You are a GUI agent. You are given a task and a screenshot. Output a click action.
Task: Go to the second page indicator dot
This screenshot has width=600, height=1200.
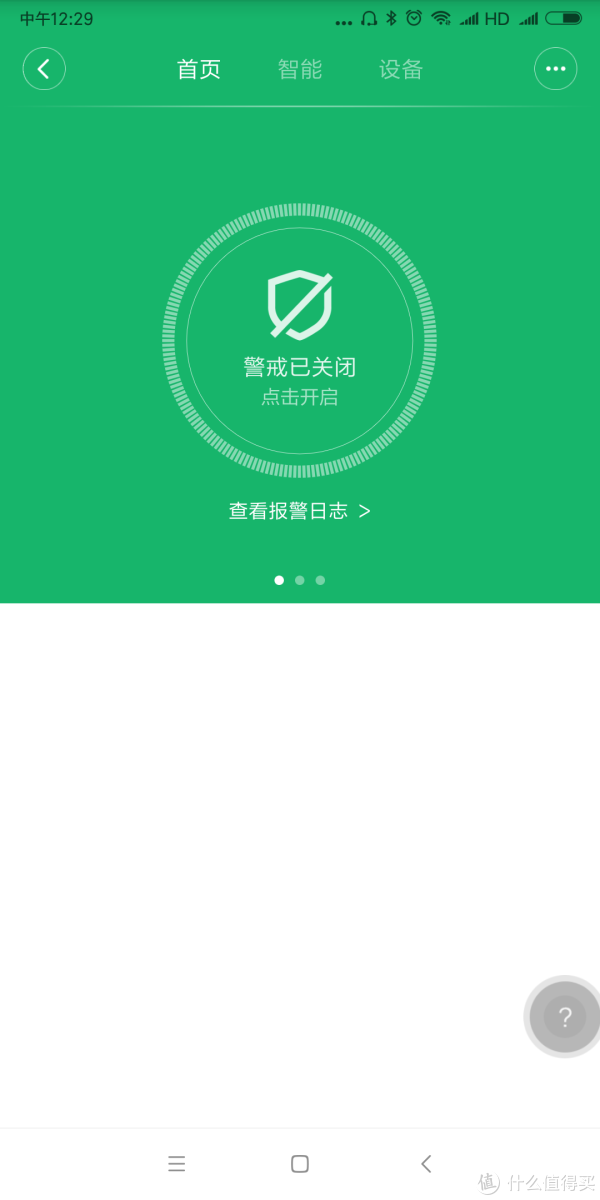tap(300, 580)
